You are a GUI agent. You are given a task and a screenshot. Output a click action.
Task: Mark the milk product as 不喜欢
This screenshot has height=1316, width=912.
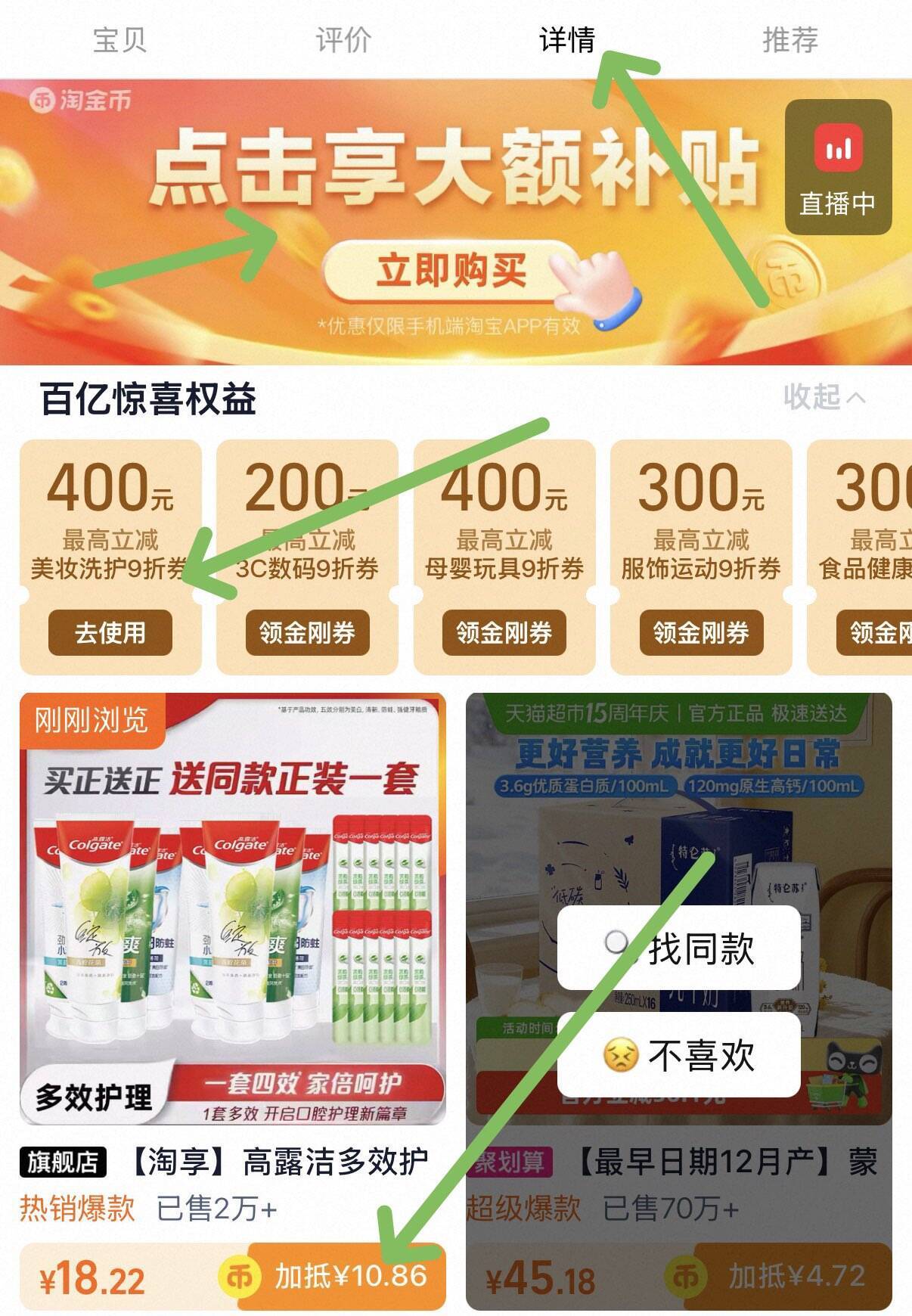click(679, 1054)
